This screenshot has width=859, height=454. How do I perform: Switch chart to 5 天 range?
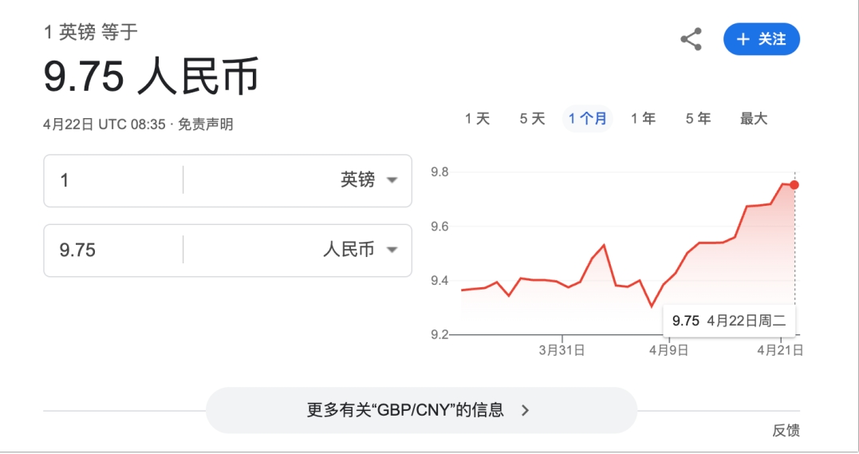point(532,118)
